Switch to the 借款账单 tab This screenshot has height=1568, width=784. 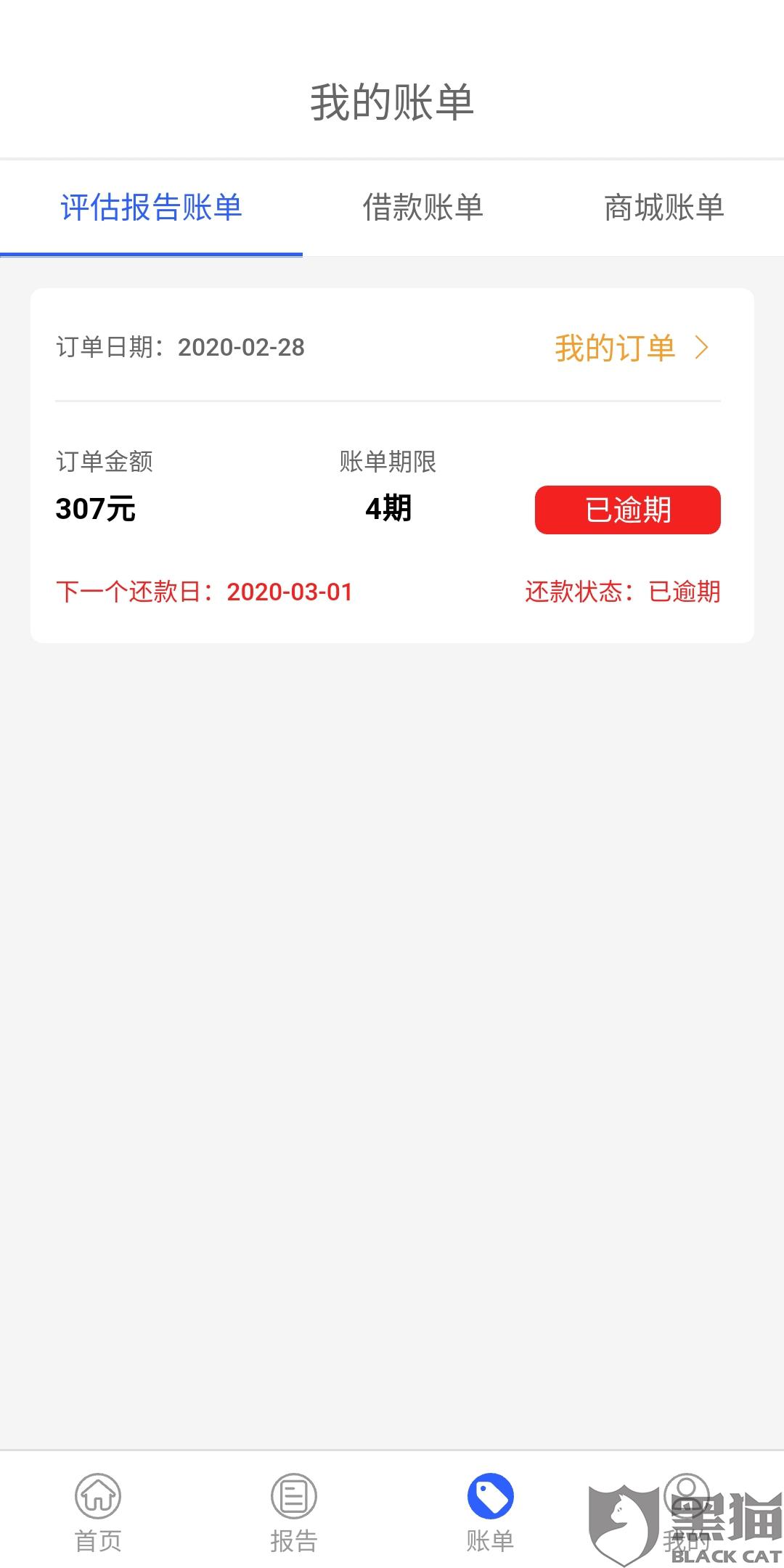(422, 208)
